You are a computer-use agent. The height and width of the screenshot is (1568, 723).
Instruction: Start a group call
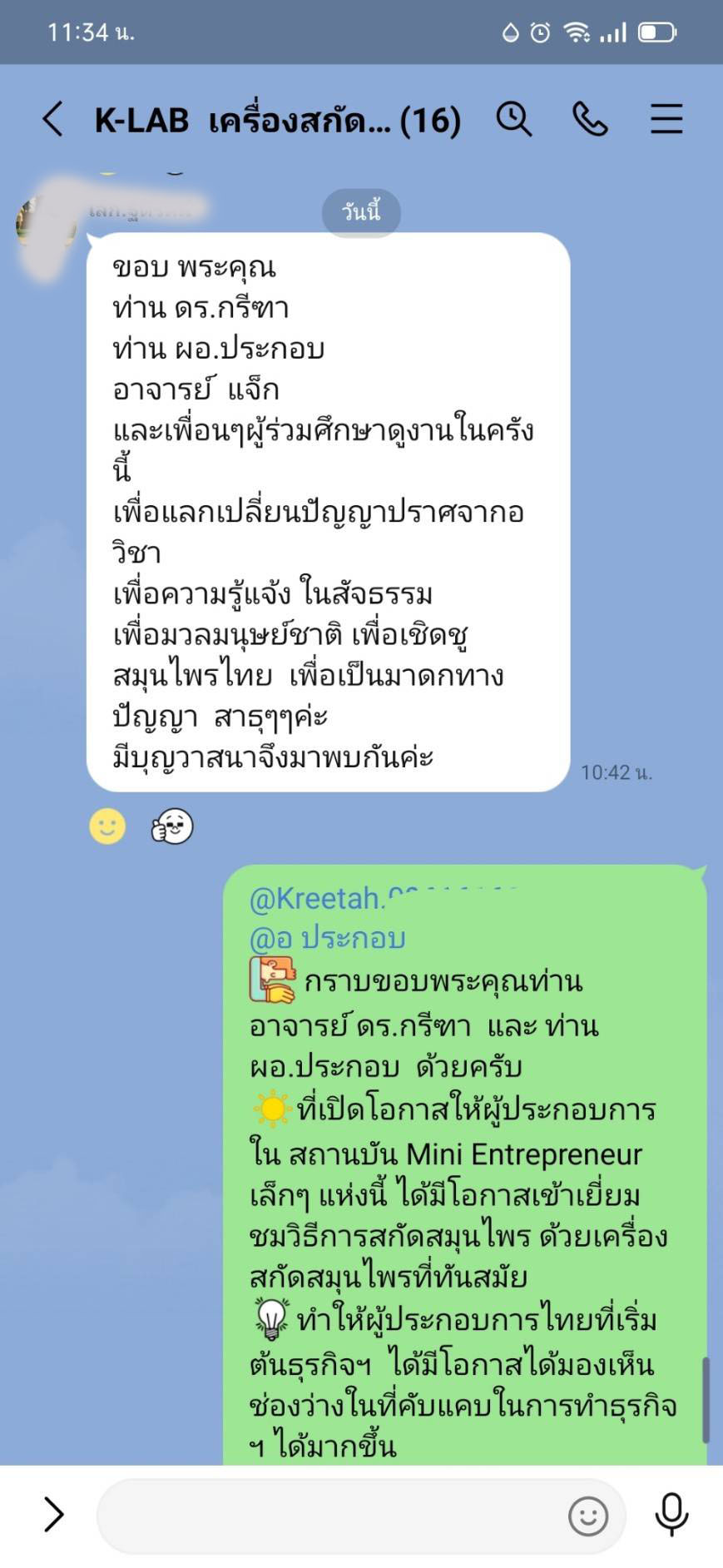click(590, 119)
